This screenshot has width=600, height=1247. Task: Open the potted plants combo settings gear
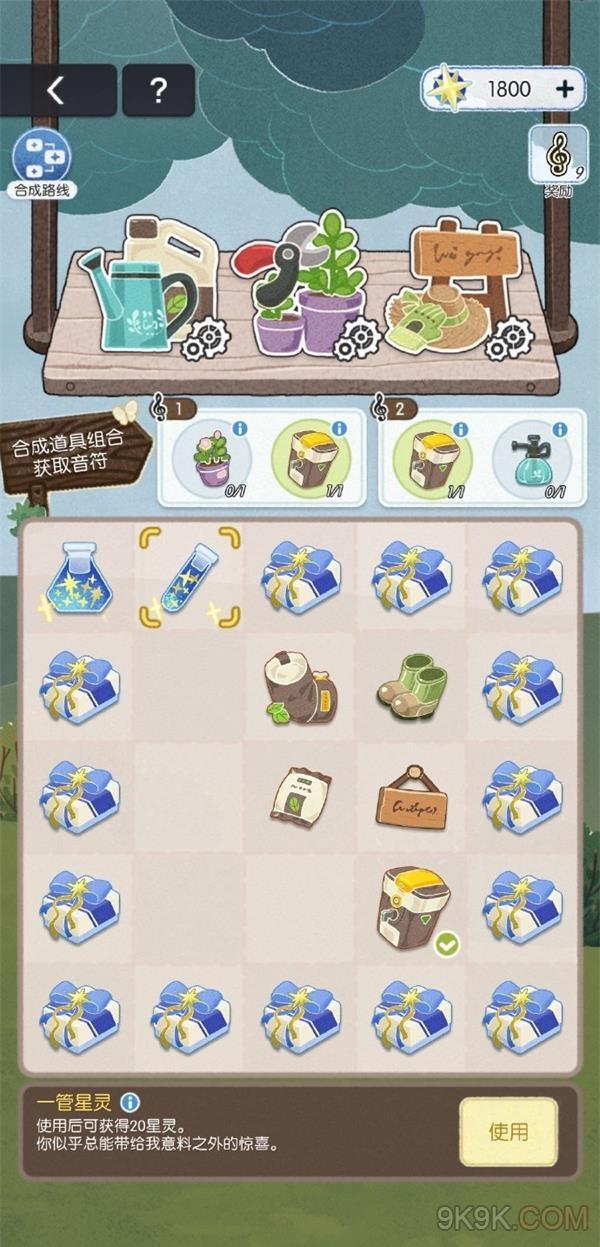355,339
